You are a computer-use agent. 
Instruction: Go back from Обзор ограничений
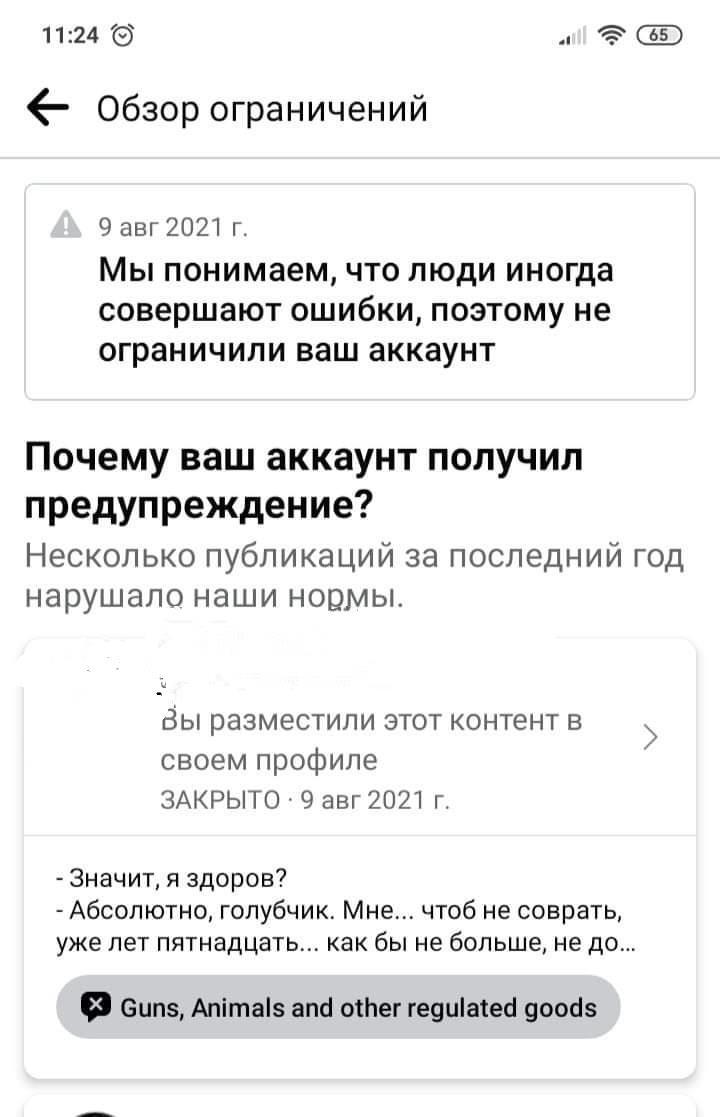(x=50, y=107)
